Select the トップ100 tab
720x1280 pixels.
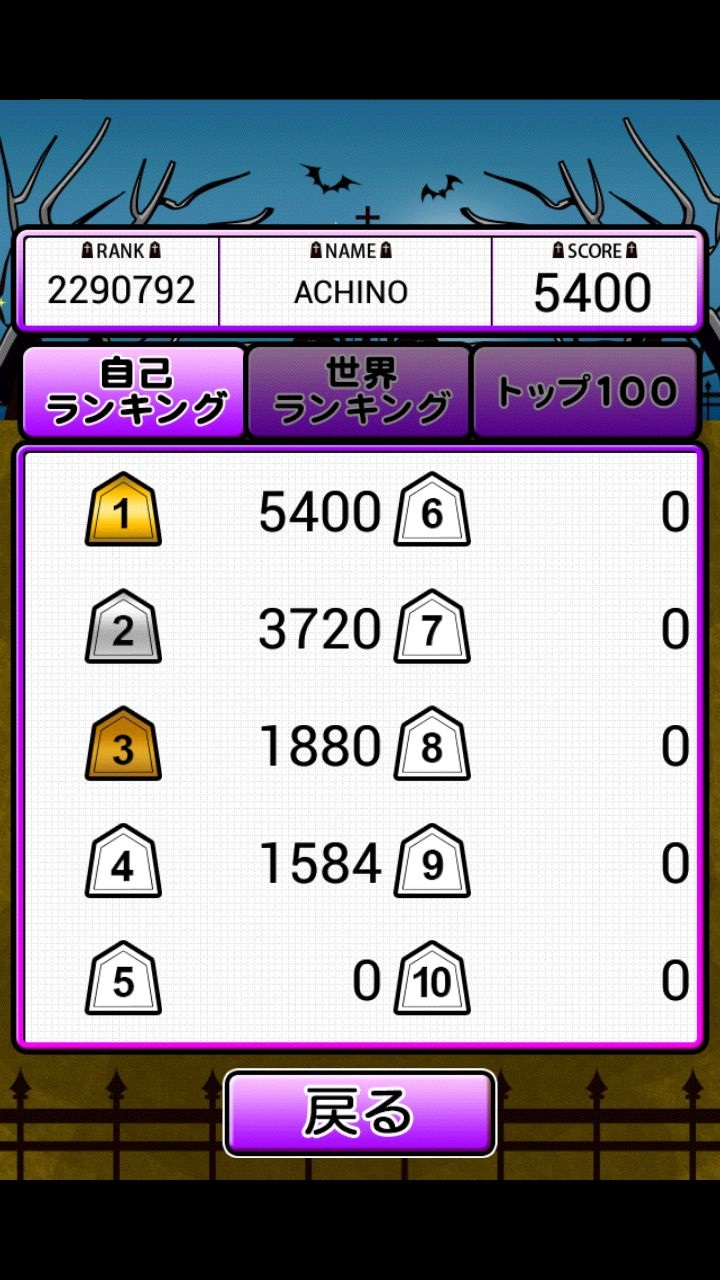click(585, 392)
